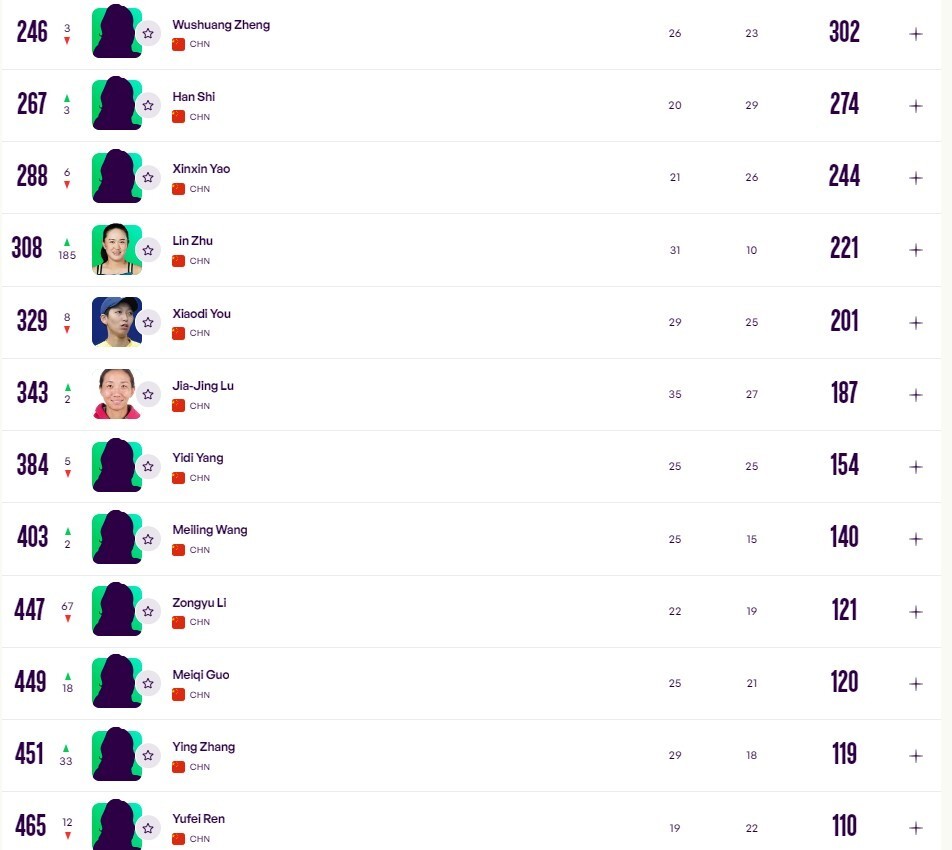Viewport: 952px width, 850px height.
Task: Expand Meiling Wang's row
Action: [915, 538]
